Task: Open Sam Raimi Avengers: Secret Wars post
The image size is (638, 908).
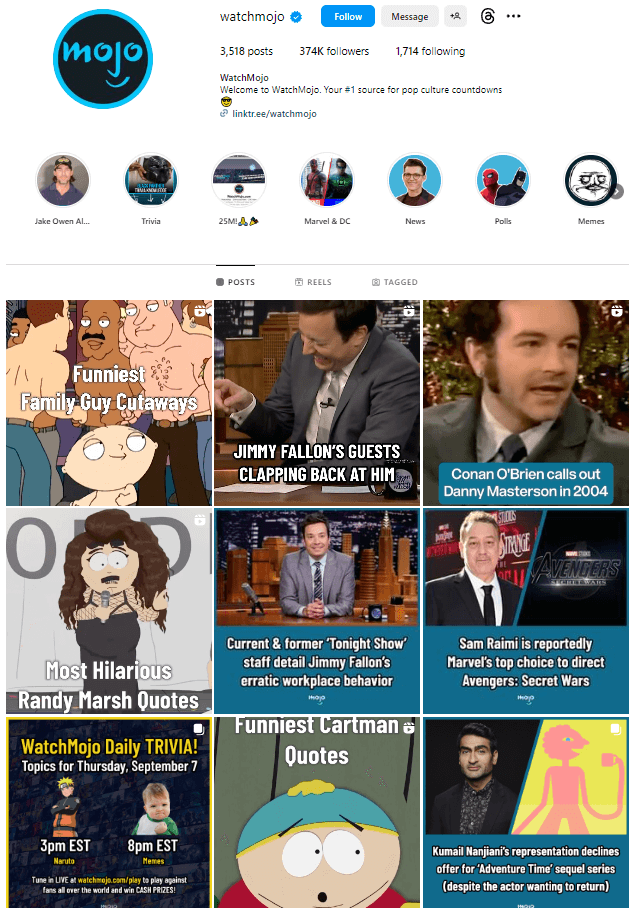Action: point(525,611)
